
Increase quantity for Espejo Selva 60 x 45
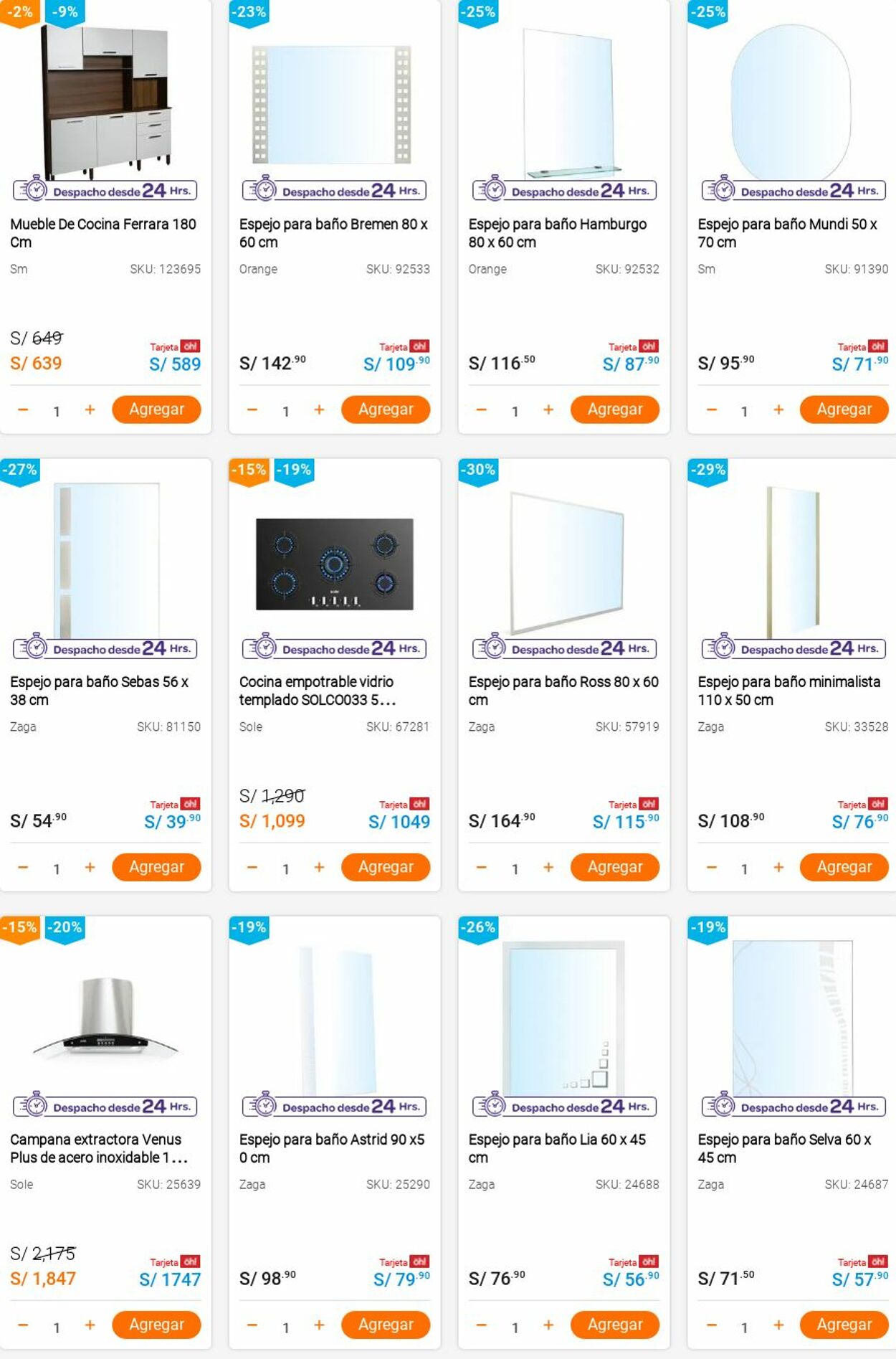click(x=778, y=1325)
